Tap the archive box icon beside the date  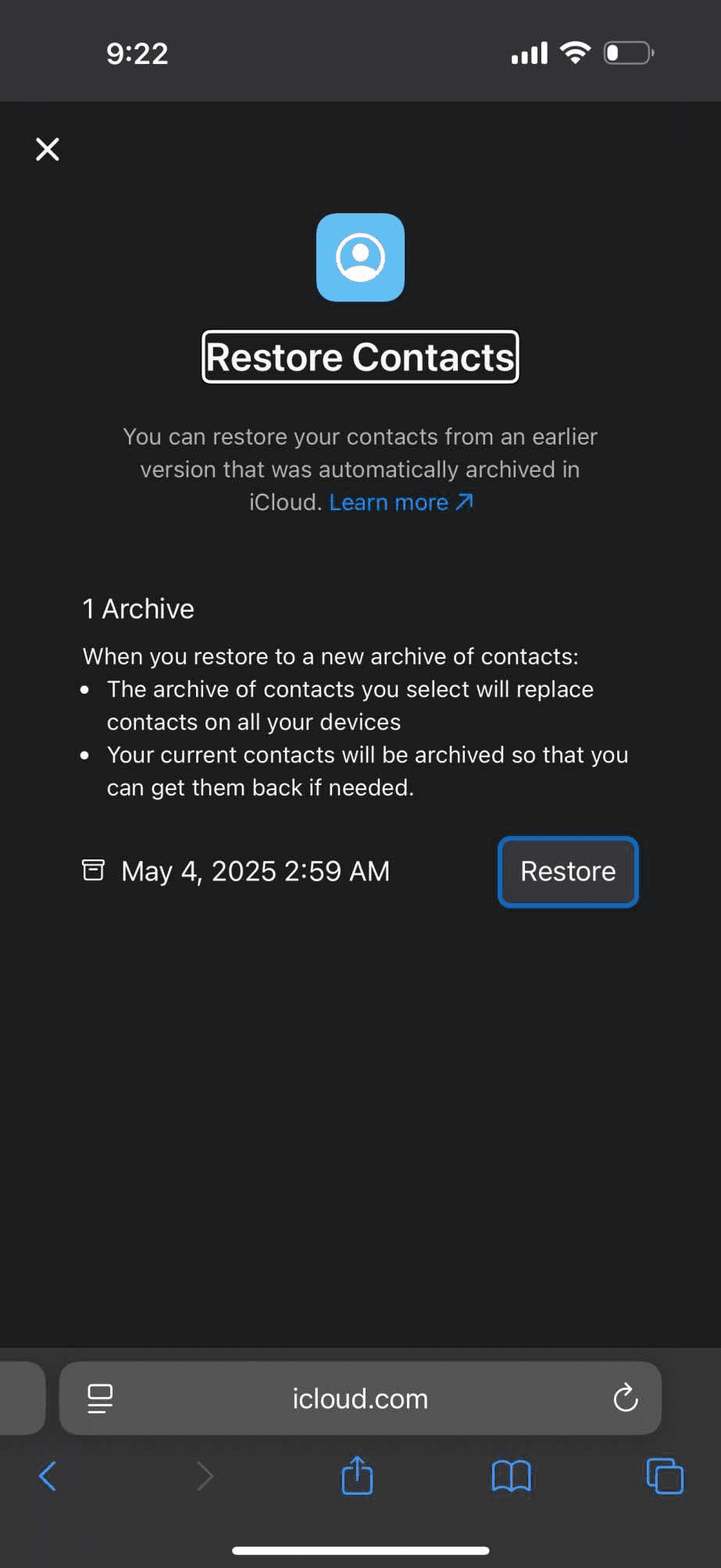pos(93,870)
